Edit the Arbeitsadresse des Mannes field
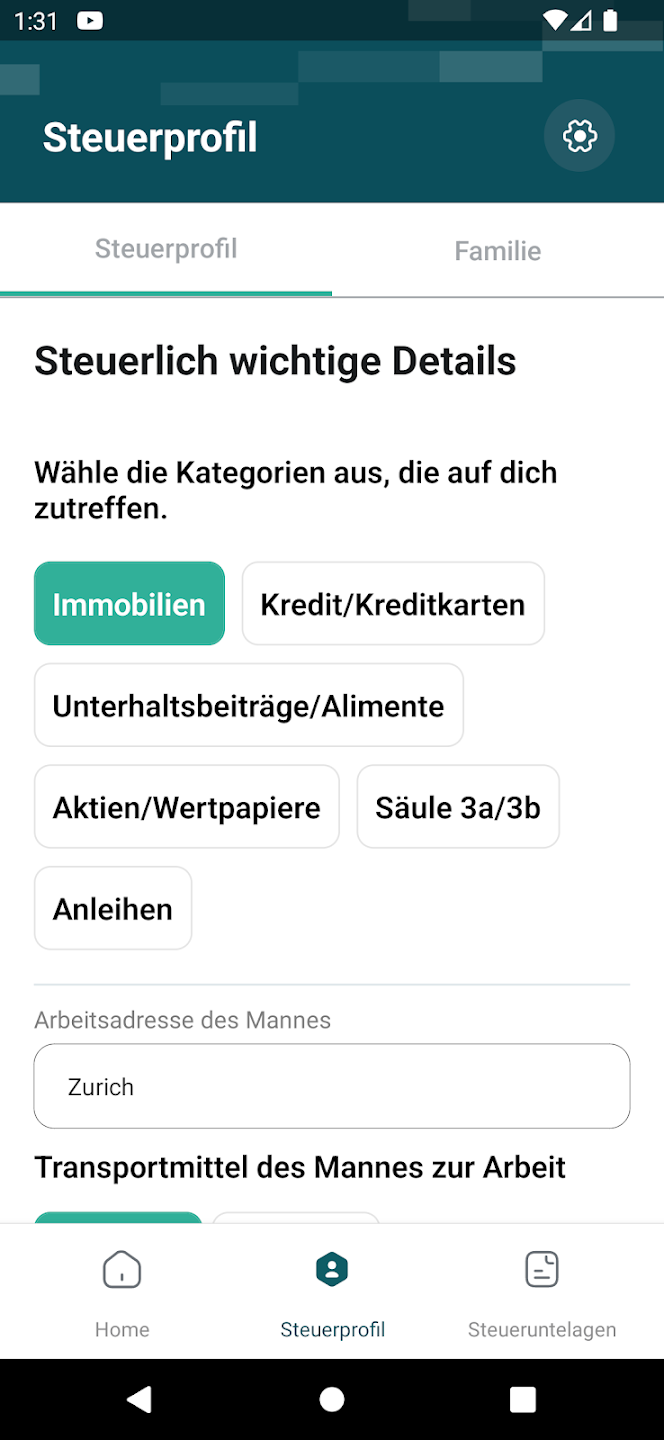 point(331,1087)
